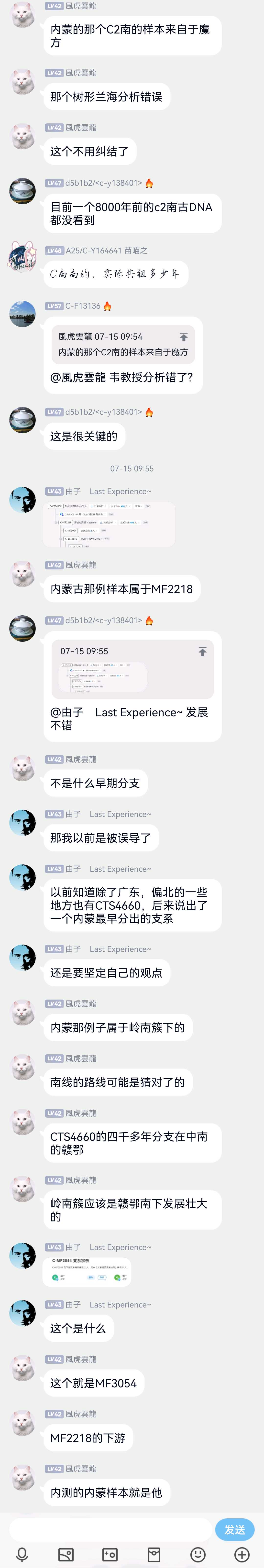Open the red packet option
The width and height of the screenshot is (264, 1568).
[154, 1555]
